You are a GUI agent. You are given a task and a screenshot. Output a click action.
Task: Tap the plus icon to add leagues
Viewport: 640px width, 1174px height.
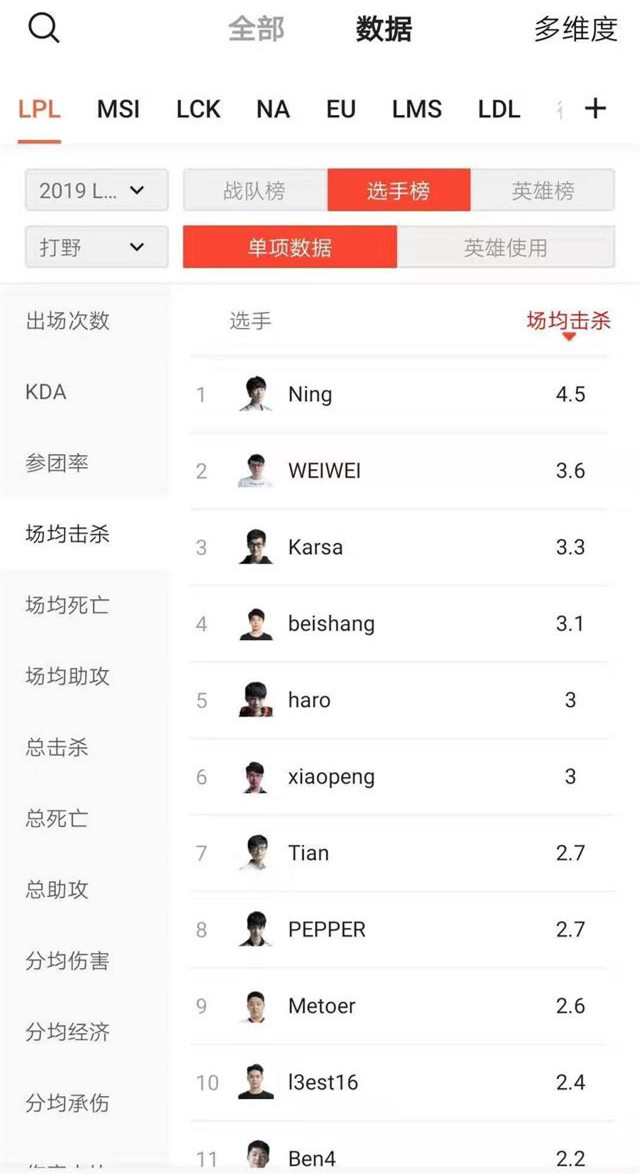tap(595, 108)
